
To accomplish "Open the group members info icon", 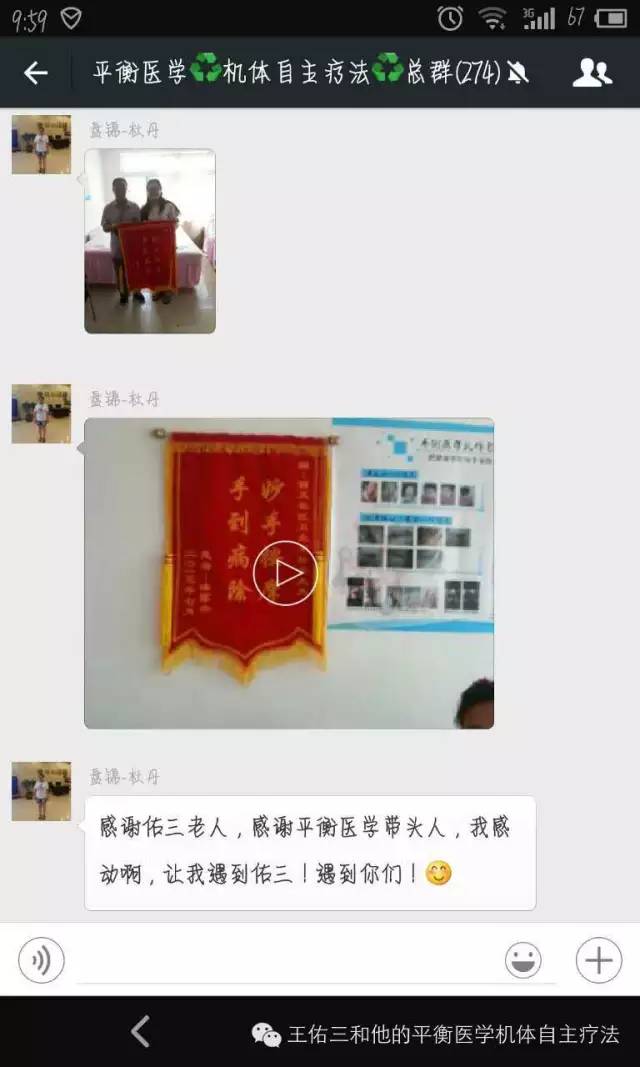I will (x=591, y=72).
